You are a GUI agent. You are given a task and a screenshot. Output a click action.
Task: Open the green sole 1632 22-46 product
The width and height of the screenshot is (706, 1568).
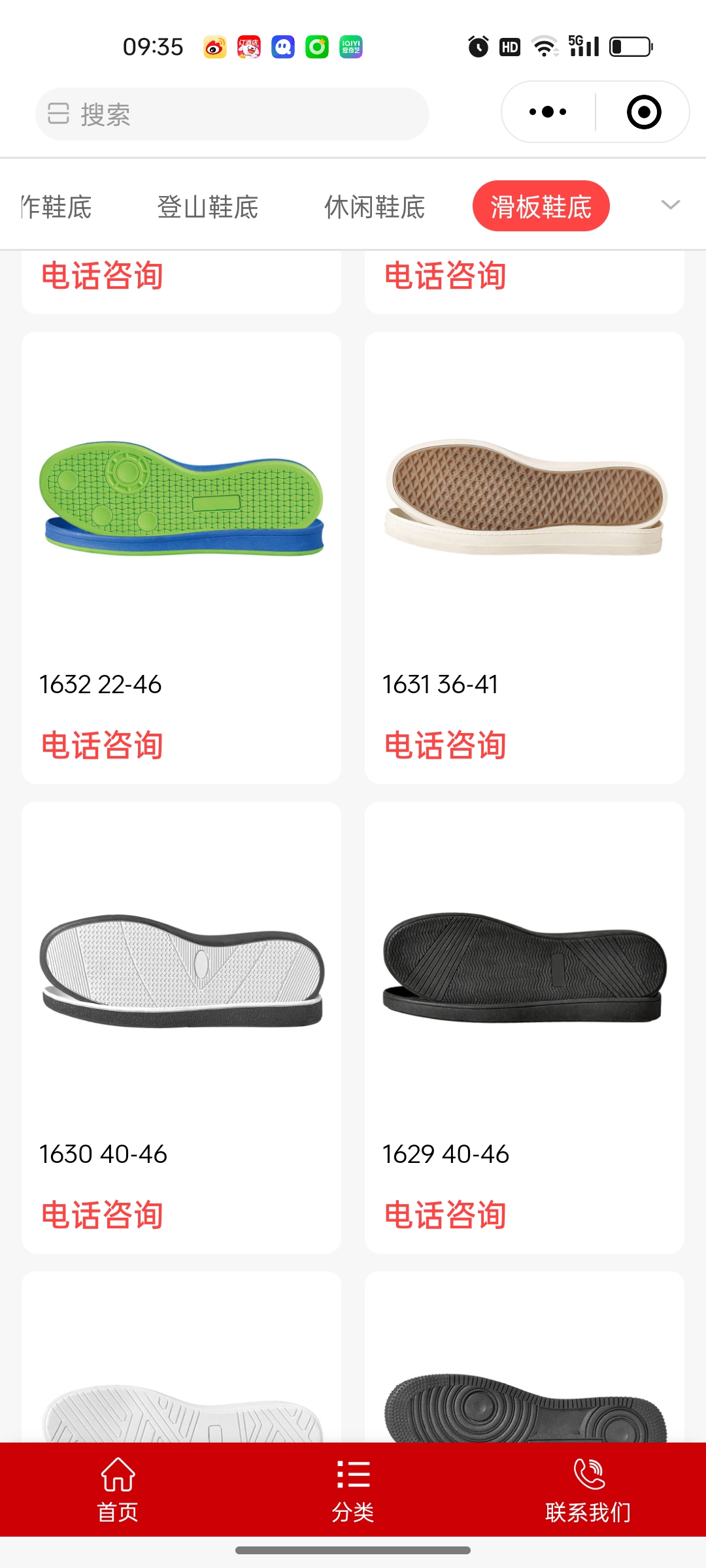click(x=181, y=498)
